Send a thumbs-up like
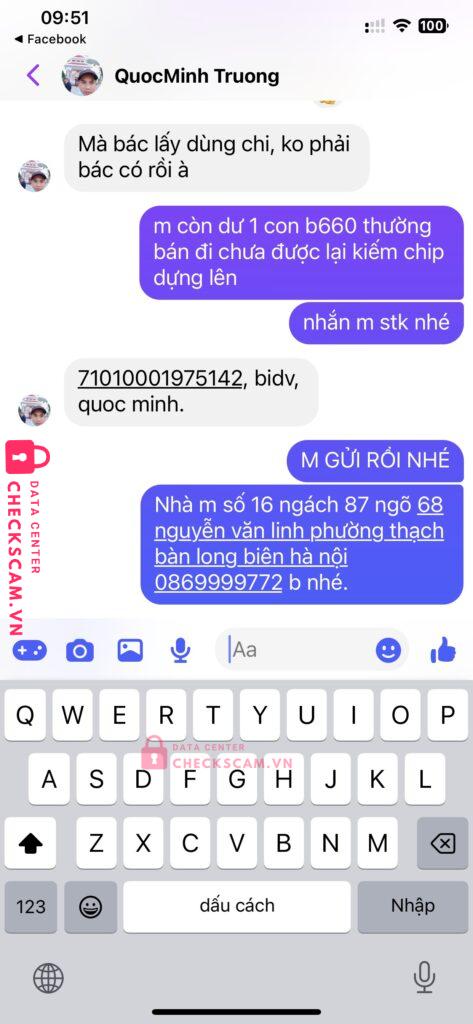This screenshot has height=1024, width=473. click(443, 649)
